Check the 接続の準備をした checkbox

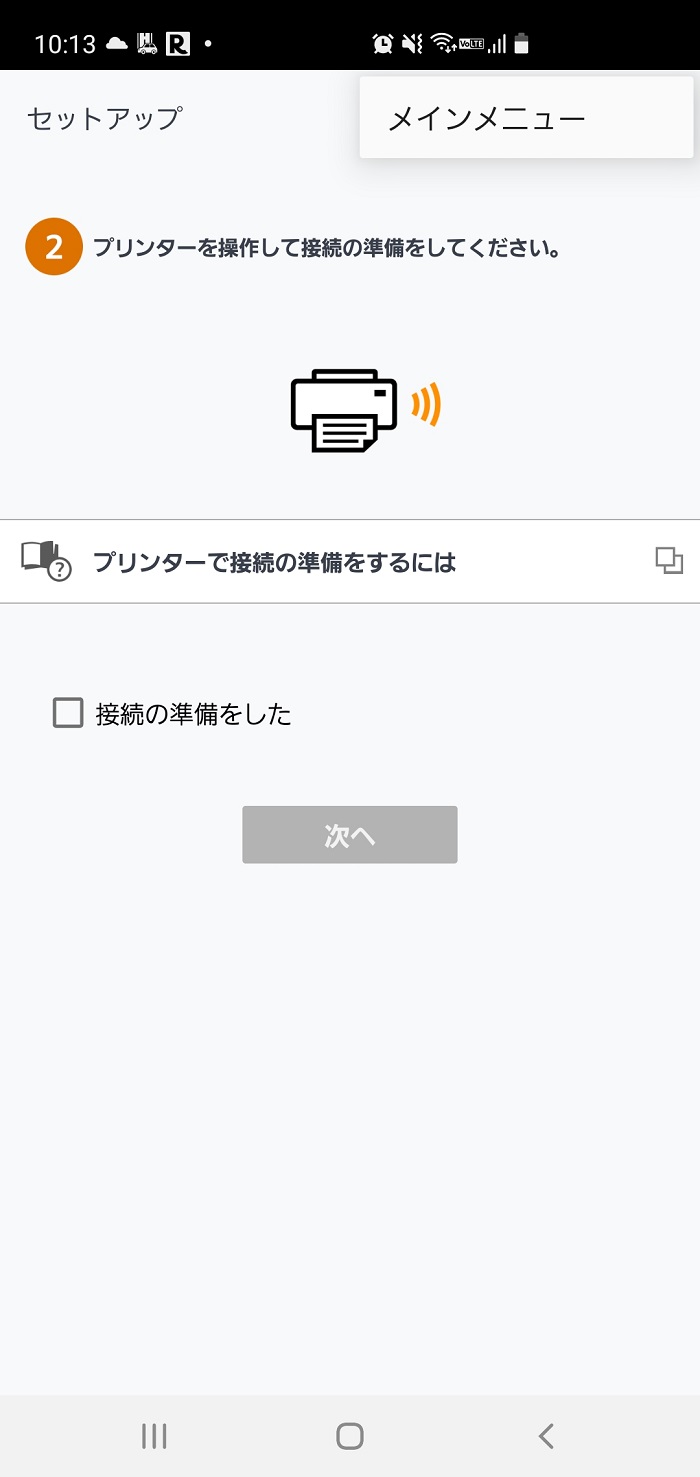[68, 713]
